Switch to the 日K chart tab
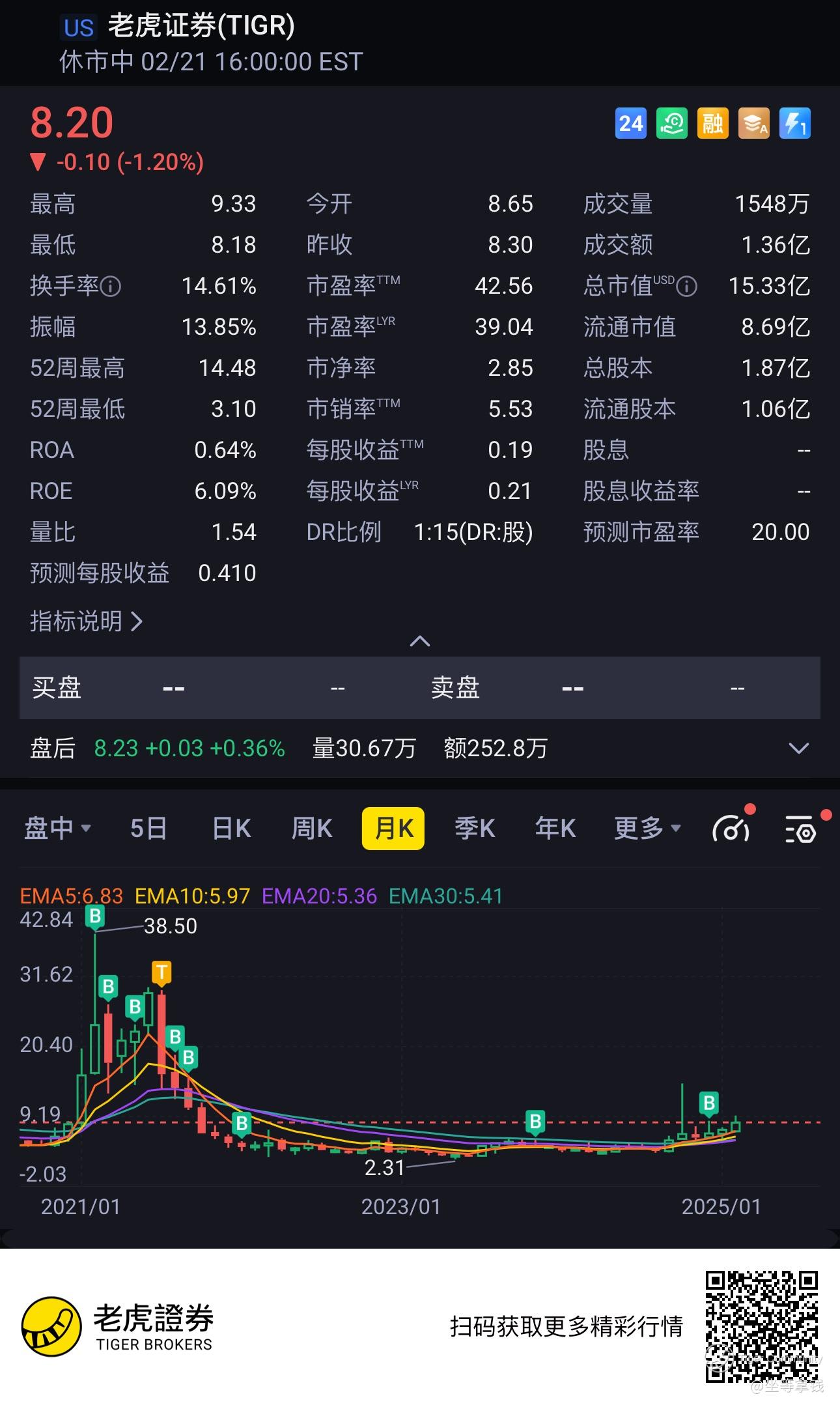This screenshot has height=1405, width=840. (x=231, y=829)
